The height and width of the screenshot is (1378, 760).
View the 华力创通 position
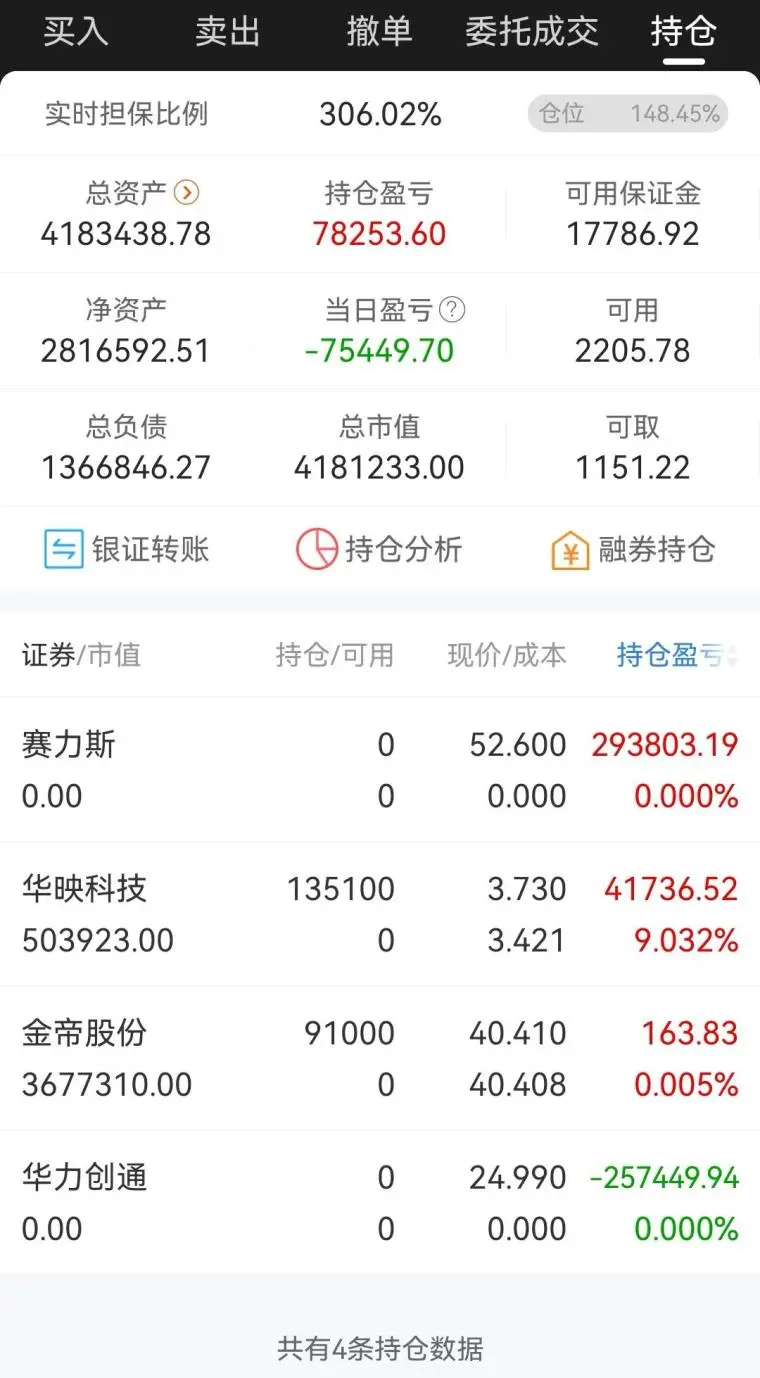pos(379,1202)
